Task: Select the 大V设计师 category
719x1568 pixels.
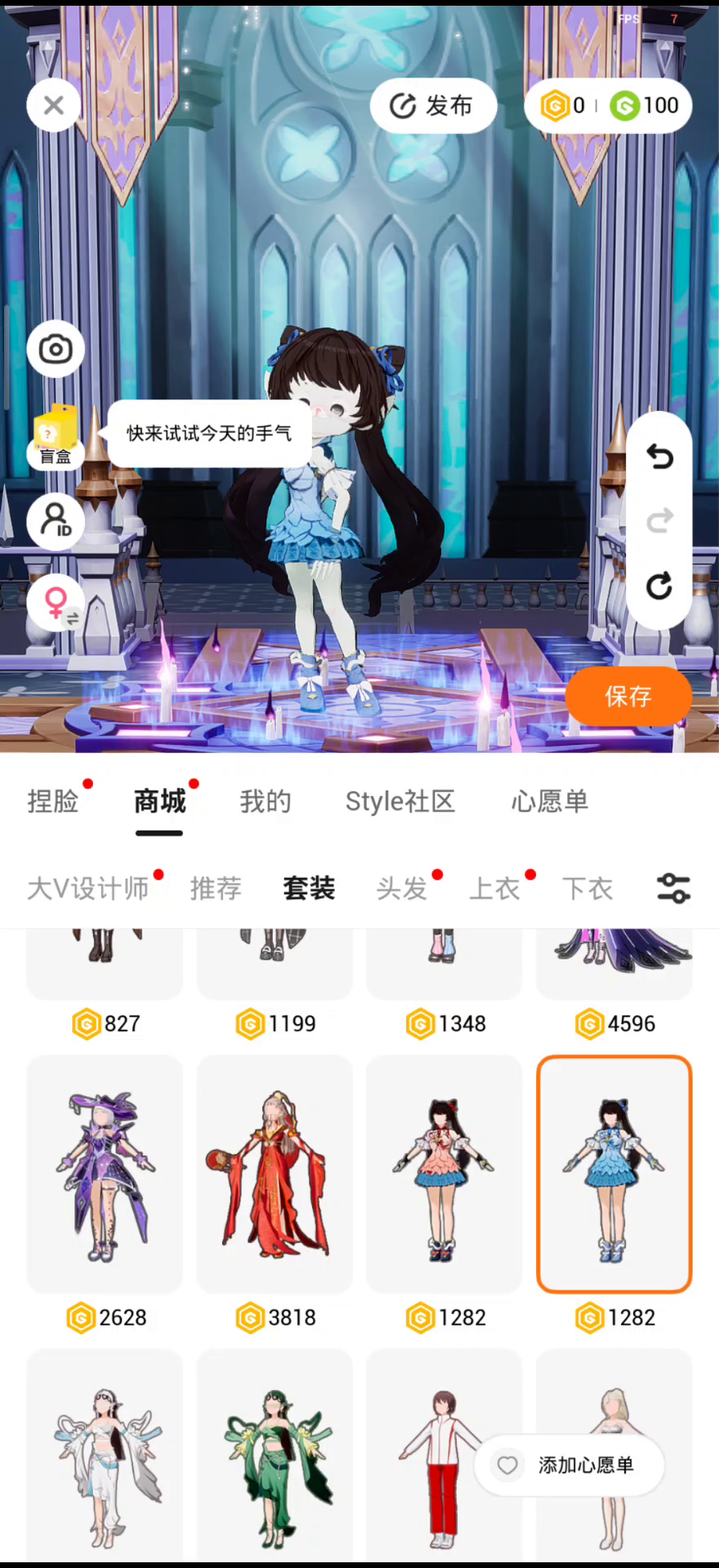Action: click(x=88, y=889)
